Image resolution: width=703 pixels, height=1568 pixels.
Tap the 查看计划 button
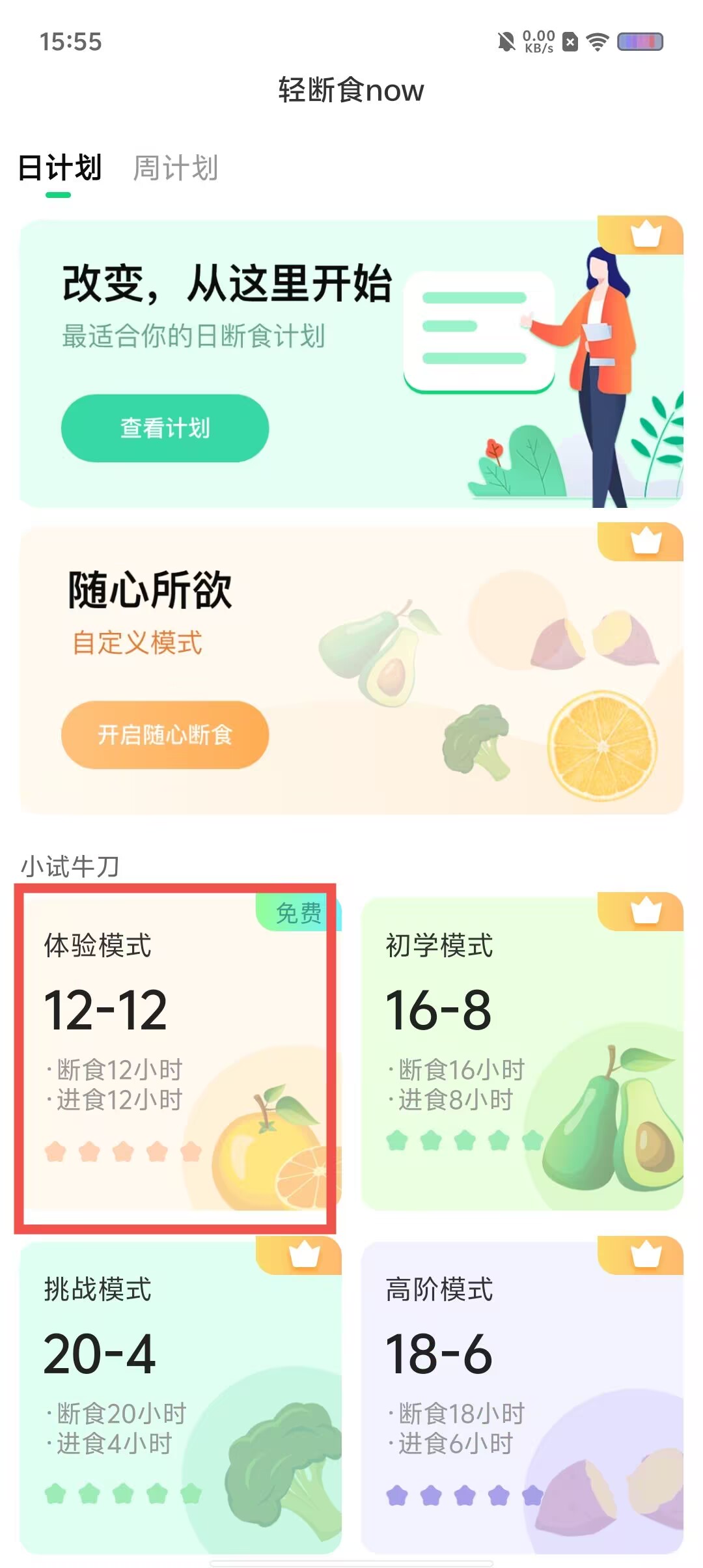tap(165, 428)
